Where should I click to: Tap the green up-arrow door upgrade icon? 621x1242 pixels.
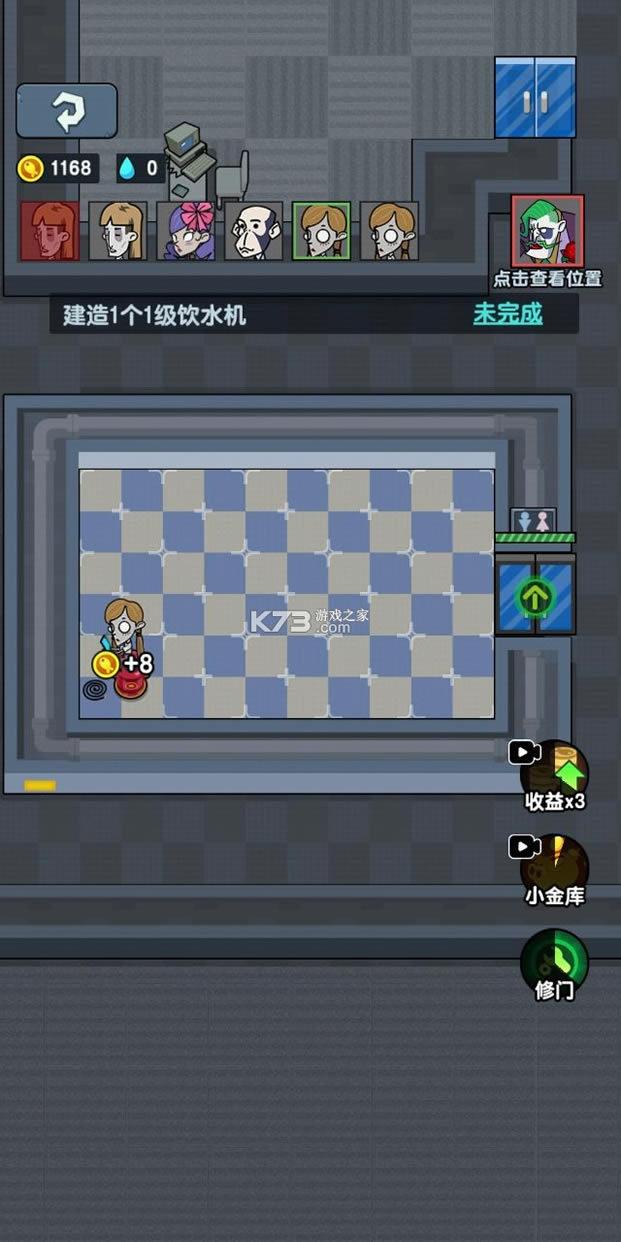point(535,597)
